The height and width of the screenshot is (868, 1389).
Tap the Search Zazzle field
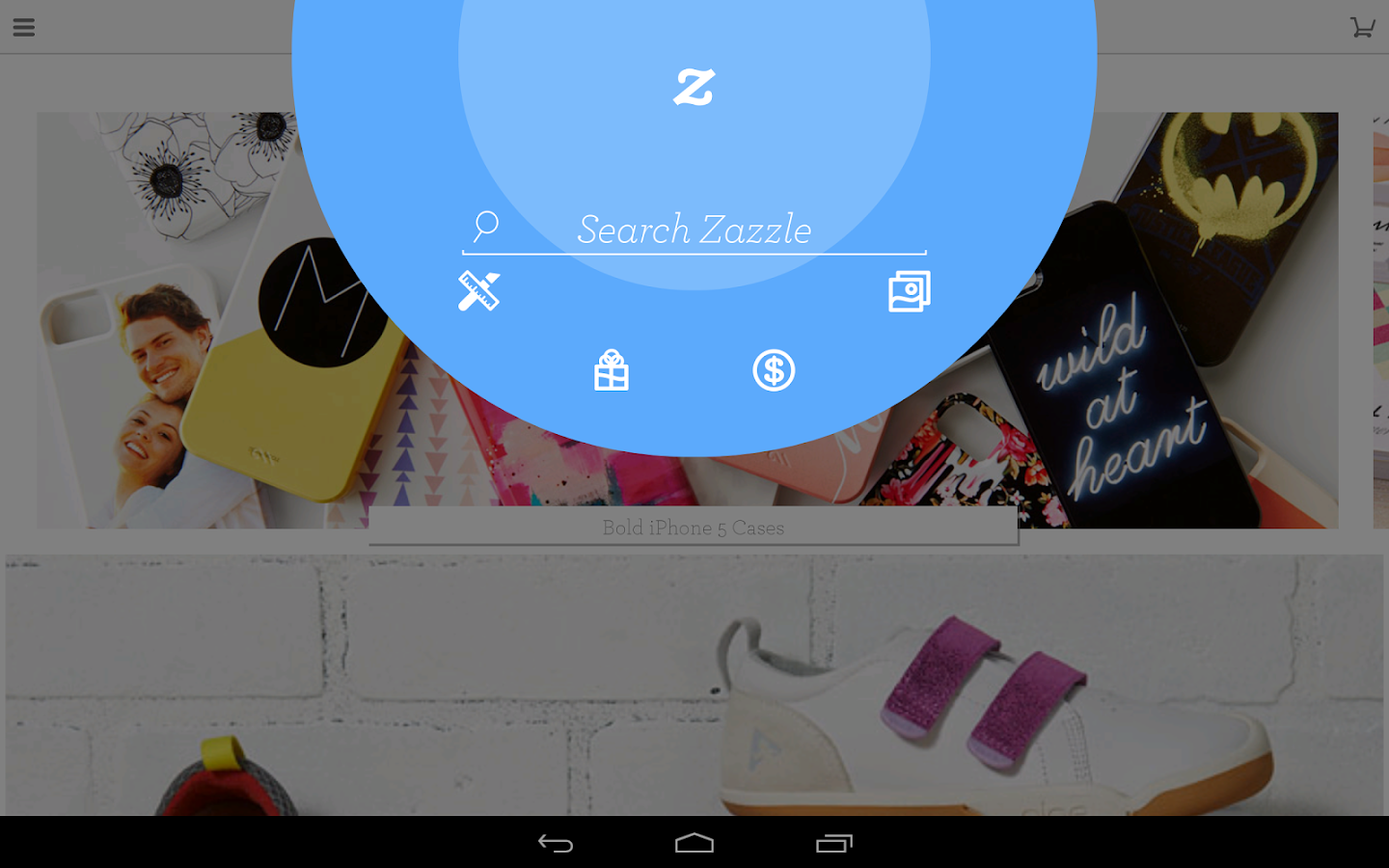694,230
